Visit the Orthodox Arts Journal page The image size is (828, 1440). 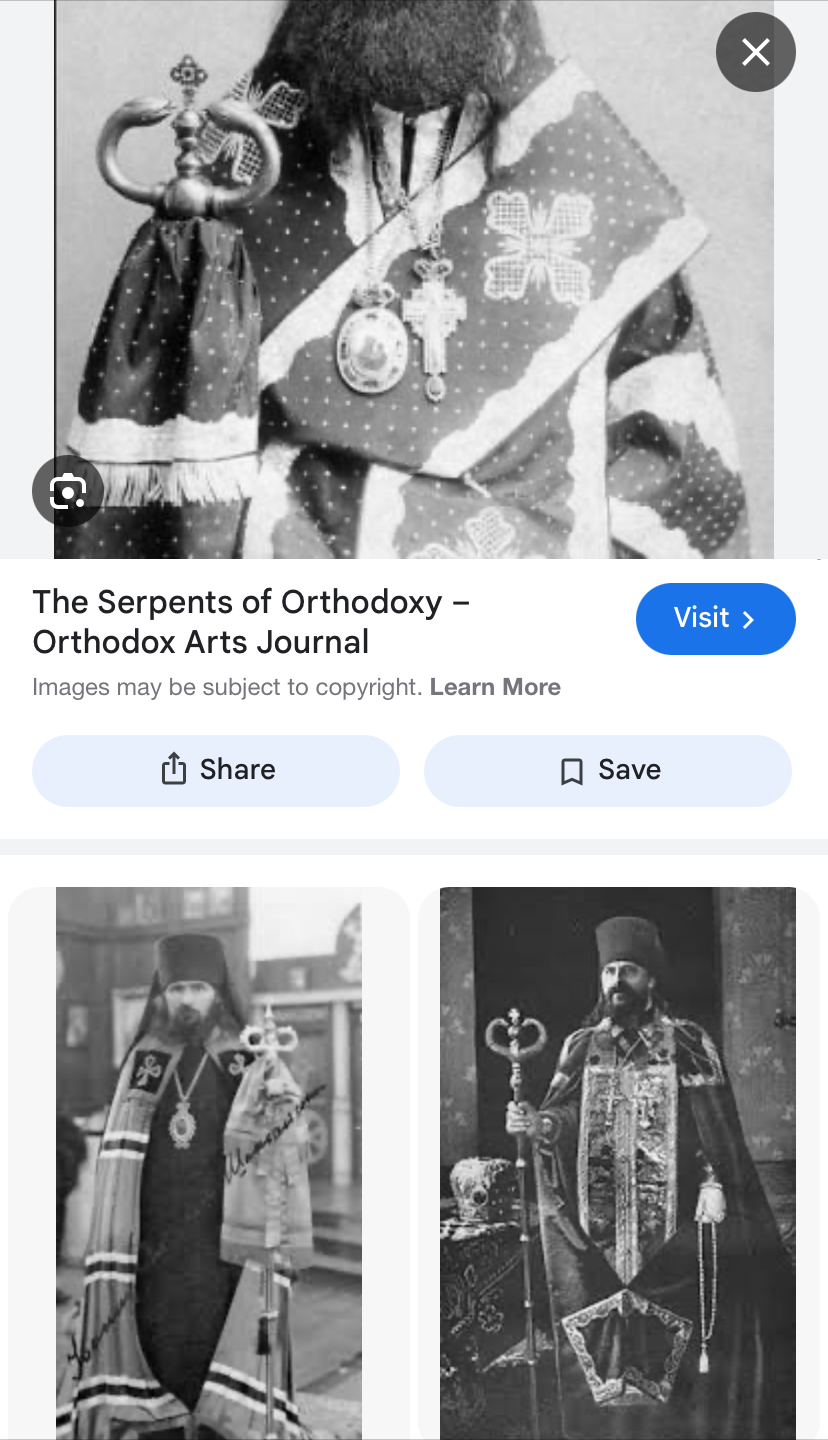pos(715,618)
